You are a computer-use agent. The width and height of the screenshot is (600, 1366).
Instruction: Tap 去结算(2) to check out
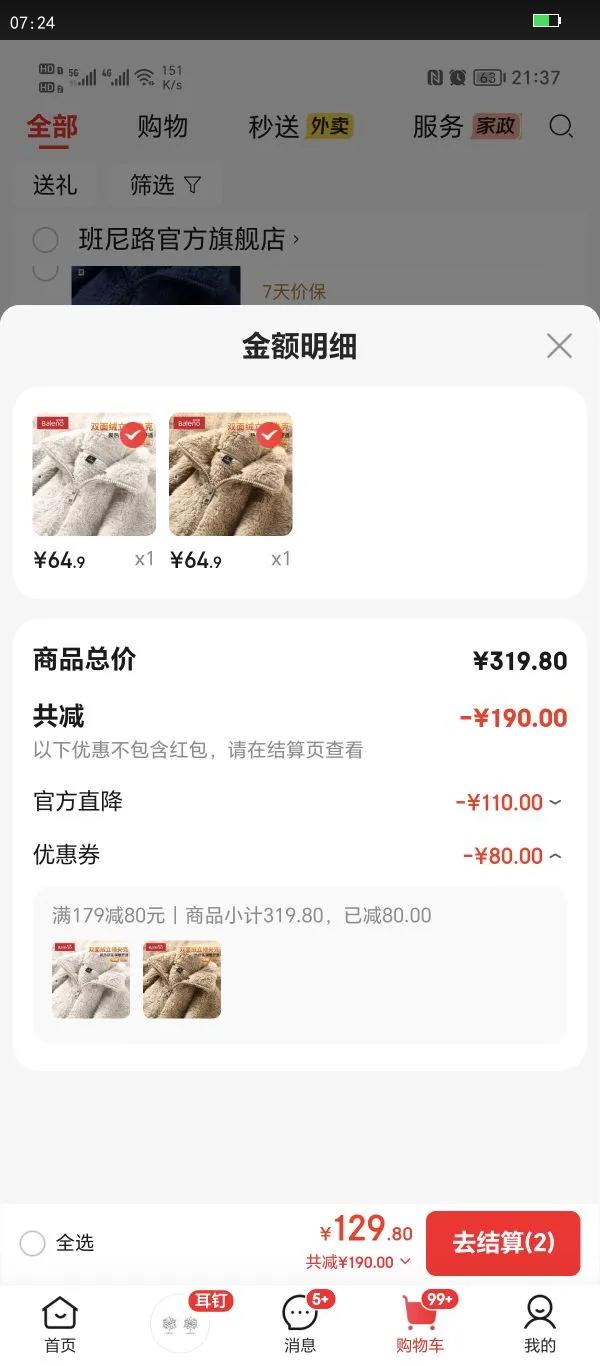(503, 1243)
